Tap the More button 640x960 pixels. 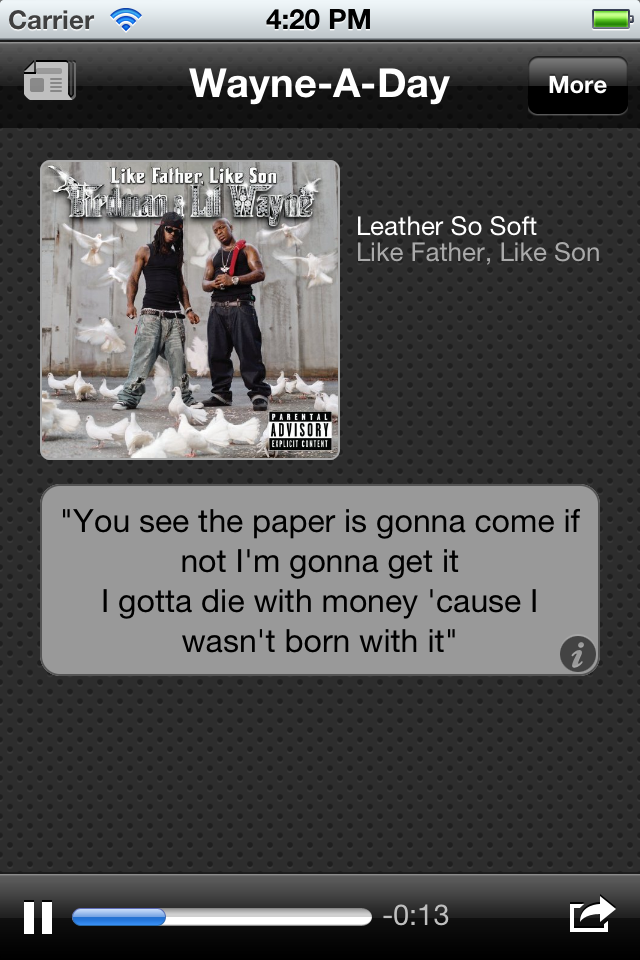coord(577,85)
